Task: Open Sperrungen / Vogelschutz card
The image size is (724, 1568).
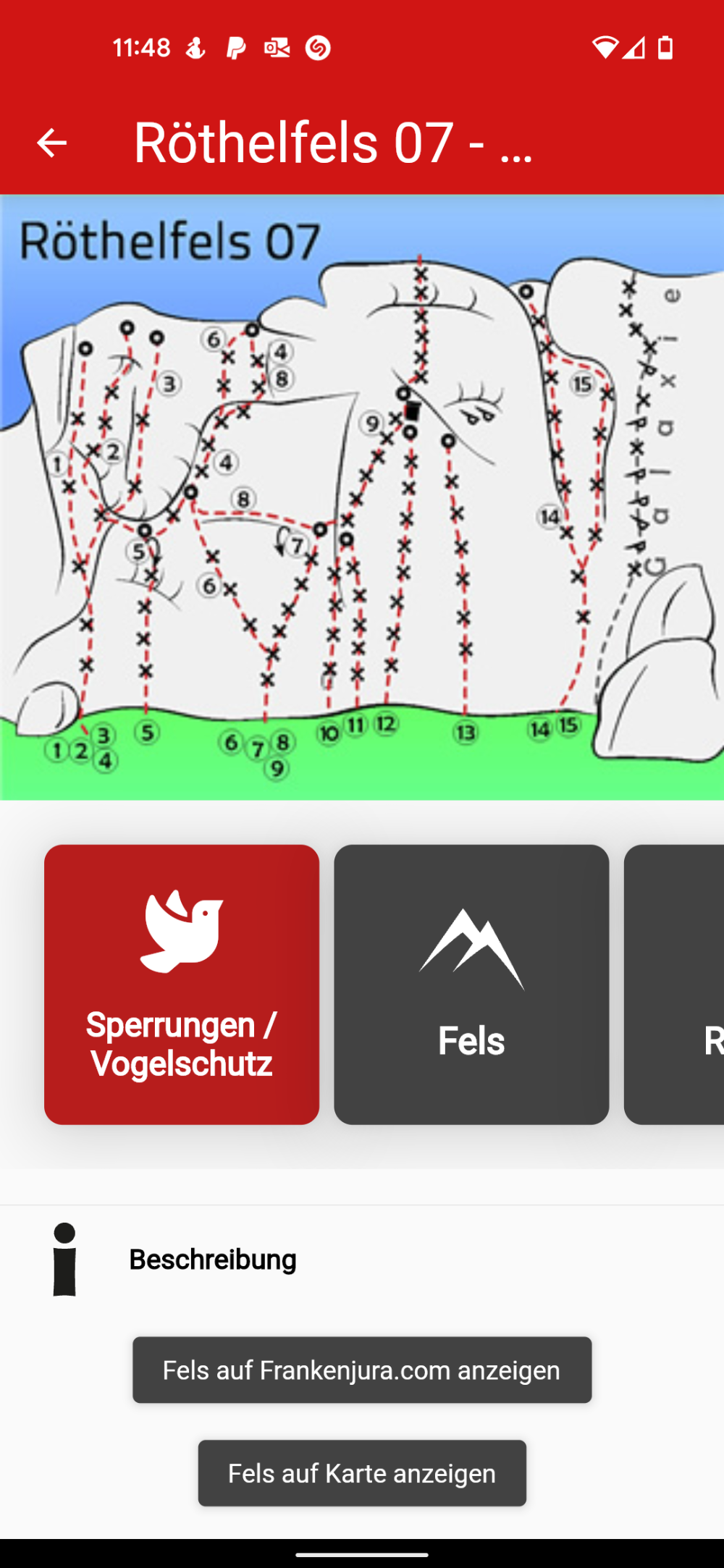Action: pos(182,984)
